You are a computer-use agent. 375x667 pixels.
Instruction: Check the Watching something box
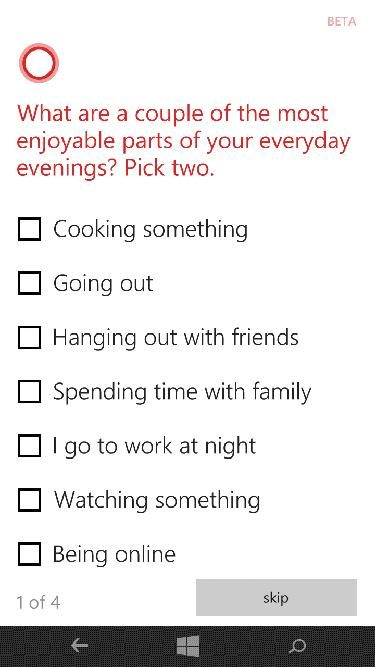(x=29, y=500)
